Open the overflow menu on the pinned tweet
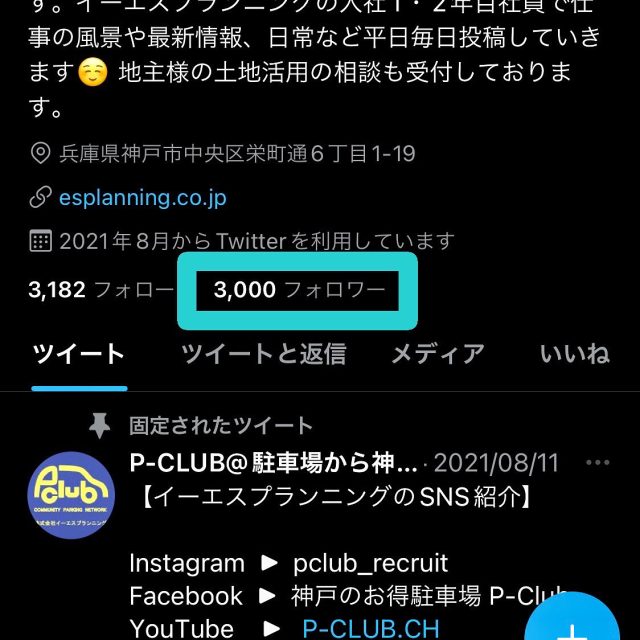Viewport: 640px width, 640px height. pyautogui.click(x=597, y=463)
